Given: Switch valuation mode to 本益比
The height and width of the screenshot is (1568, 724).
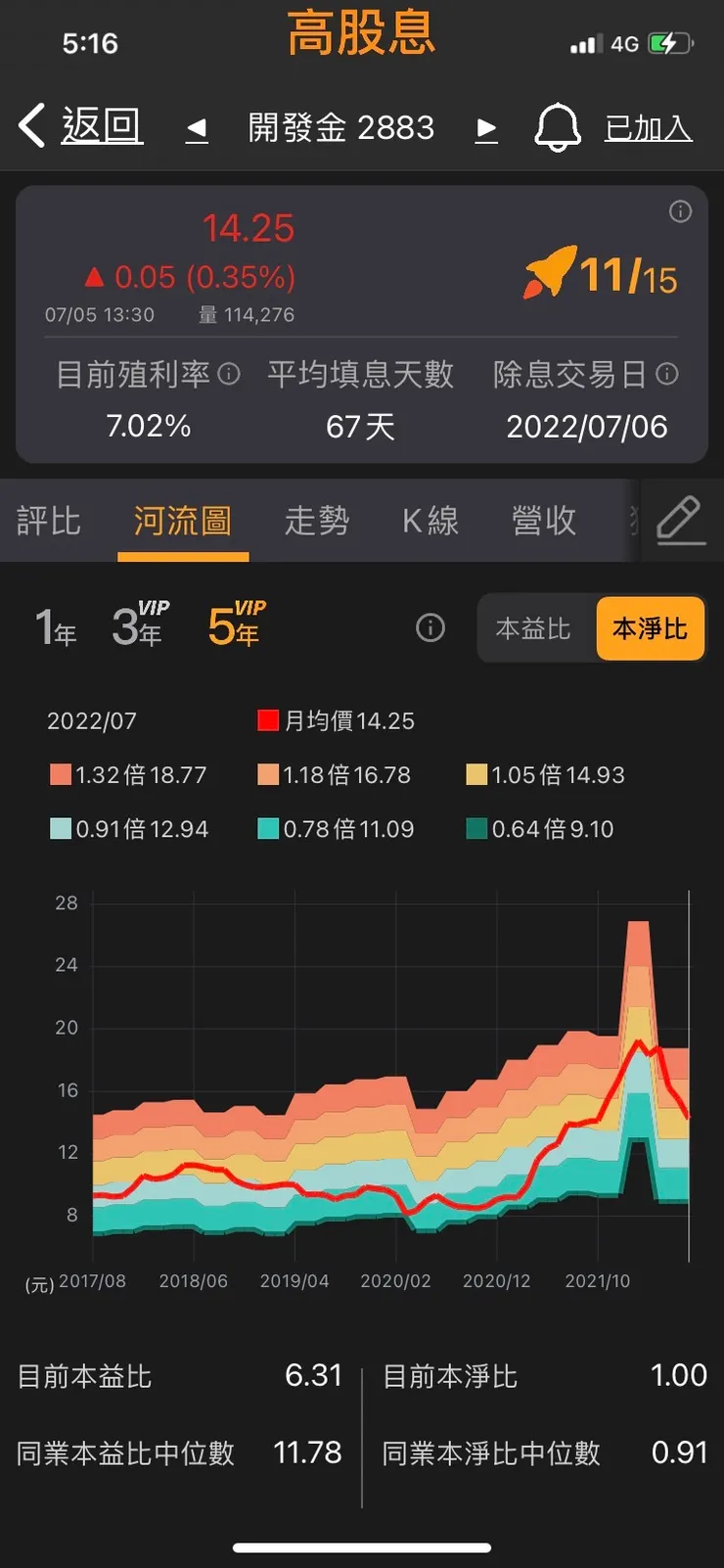Looking at the screenshot, I should point(533,628).
